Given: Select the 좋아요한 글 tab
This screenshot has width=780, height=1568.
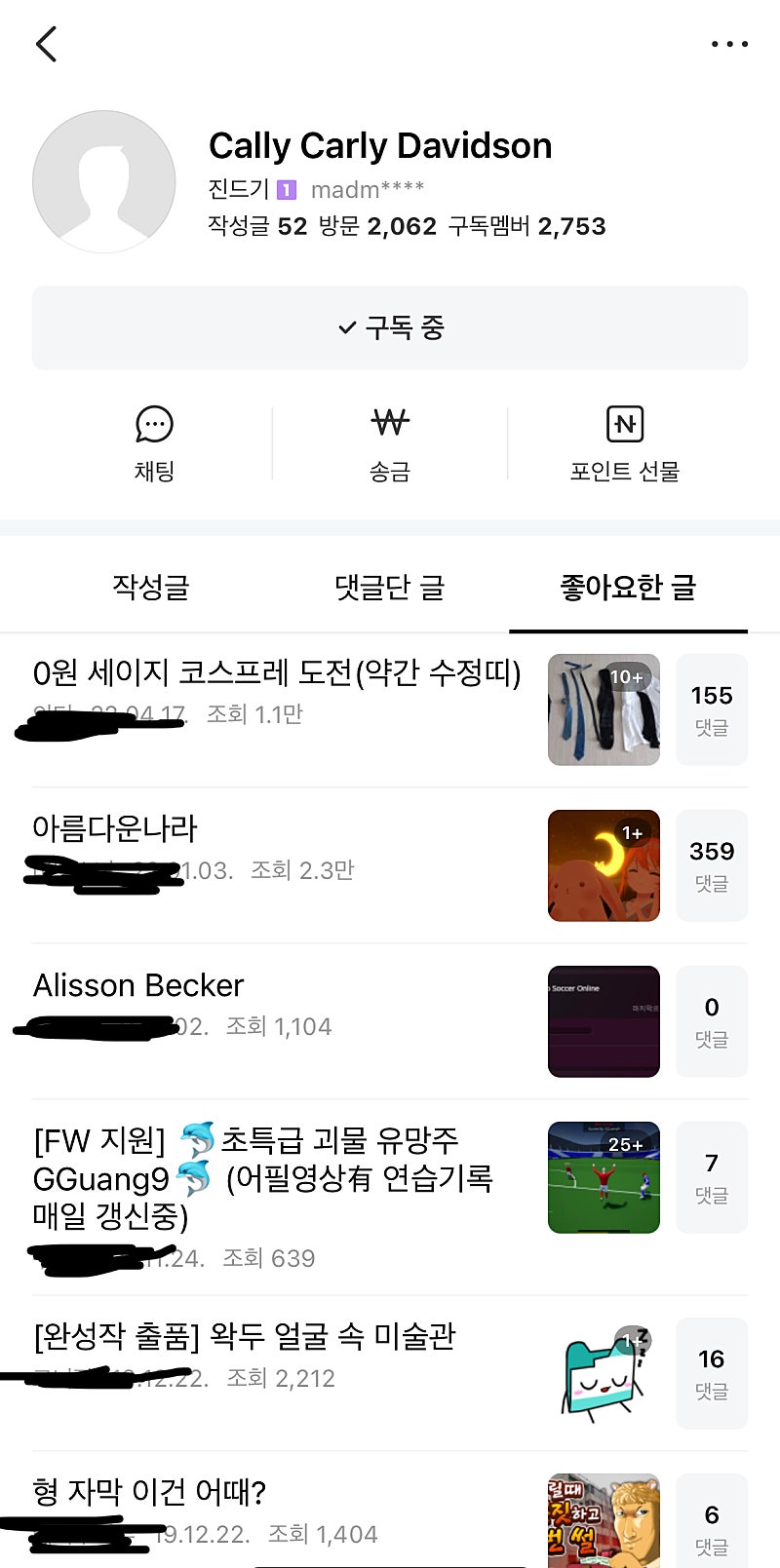Looking at the screenshot, I should tap(628, 587).
